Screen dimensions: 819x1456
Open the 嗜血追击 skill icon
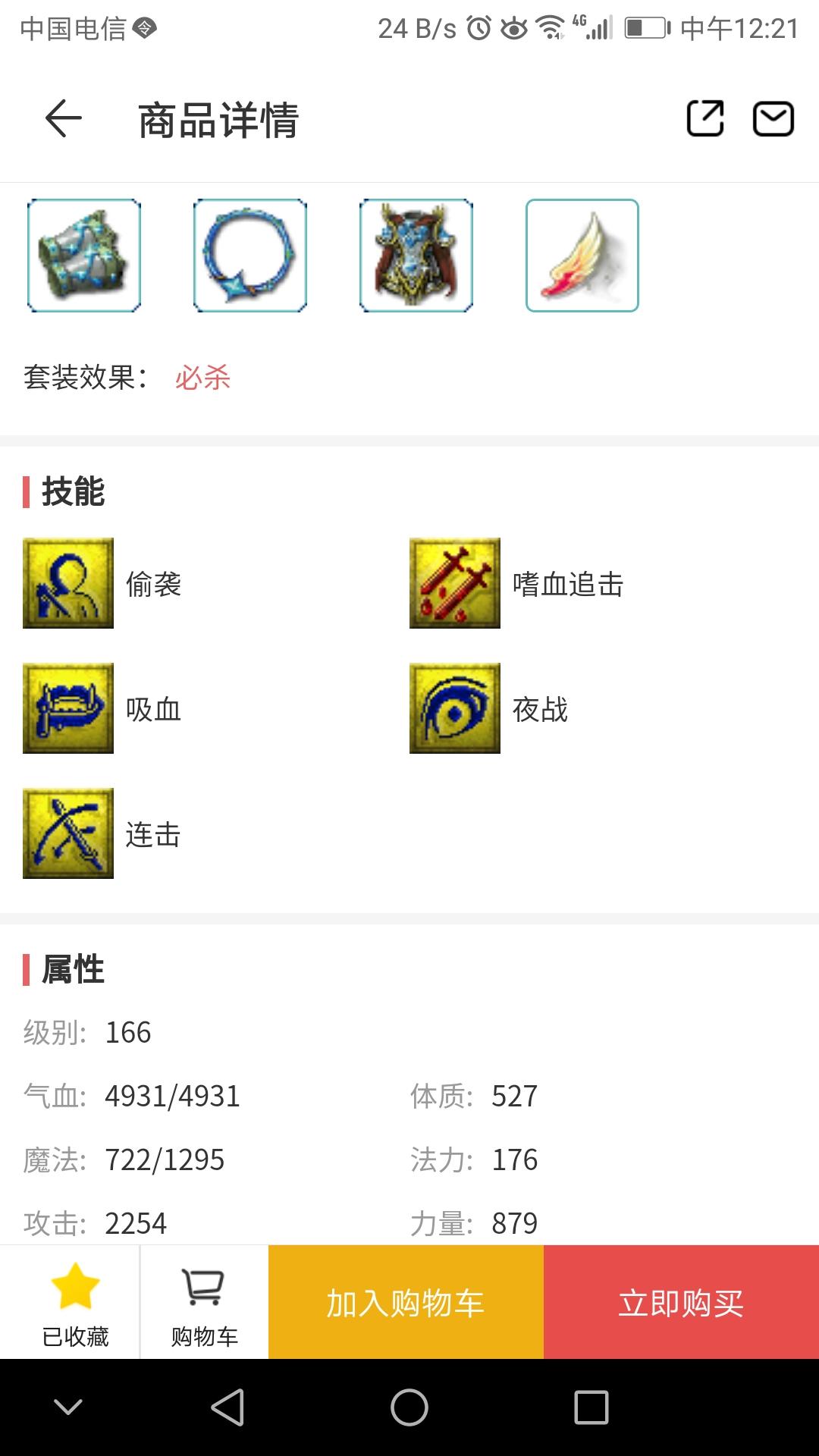point(455,583)
